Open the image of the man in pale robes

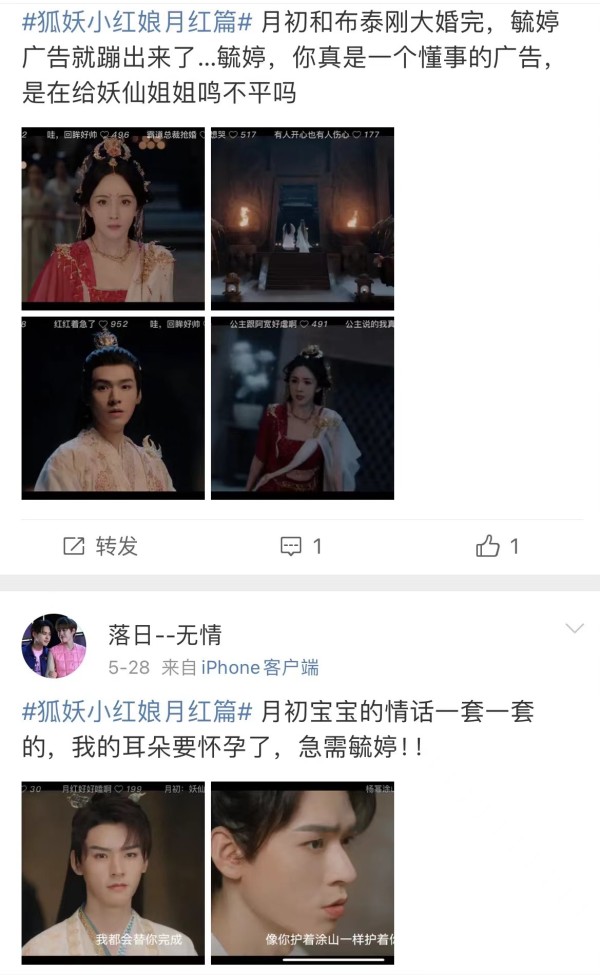coord(113,408)
